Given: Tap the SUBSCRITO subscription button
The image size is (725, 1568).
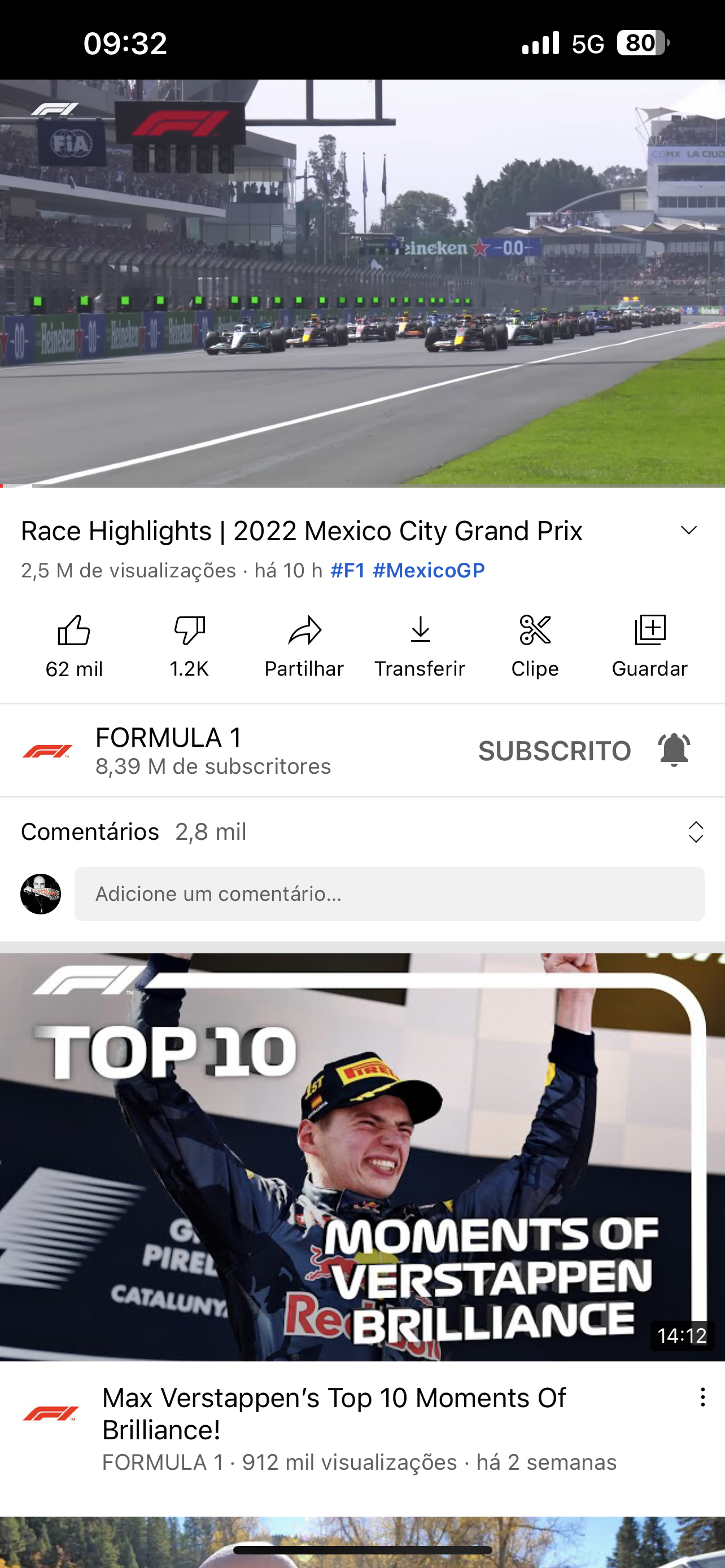Looking at the screenshot, I should click(x=554, y=751).
